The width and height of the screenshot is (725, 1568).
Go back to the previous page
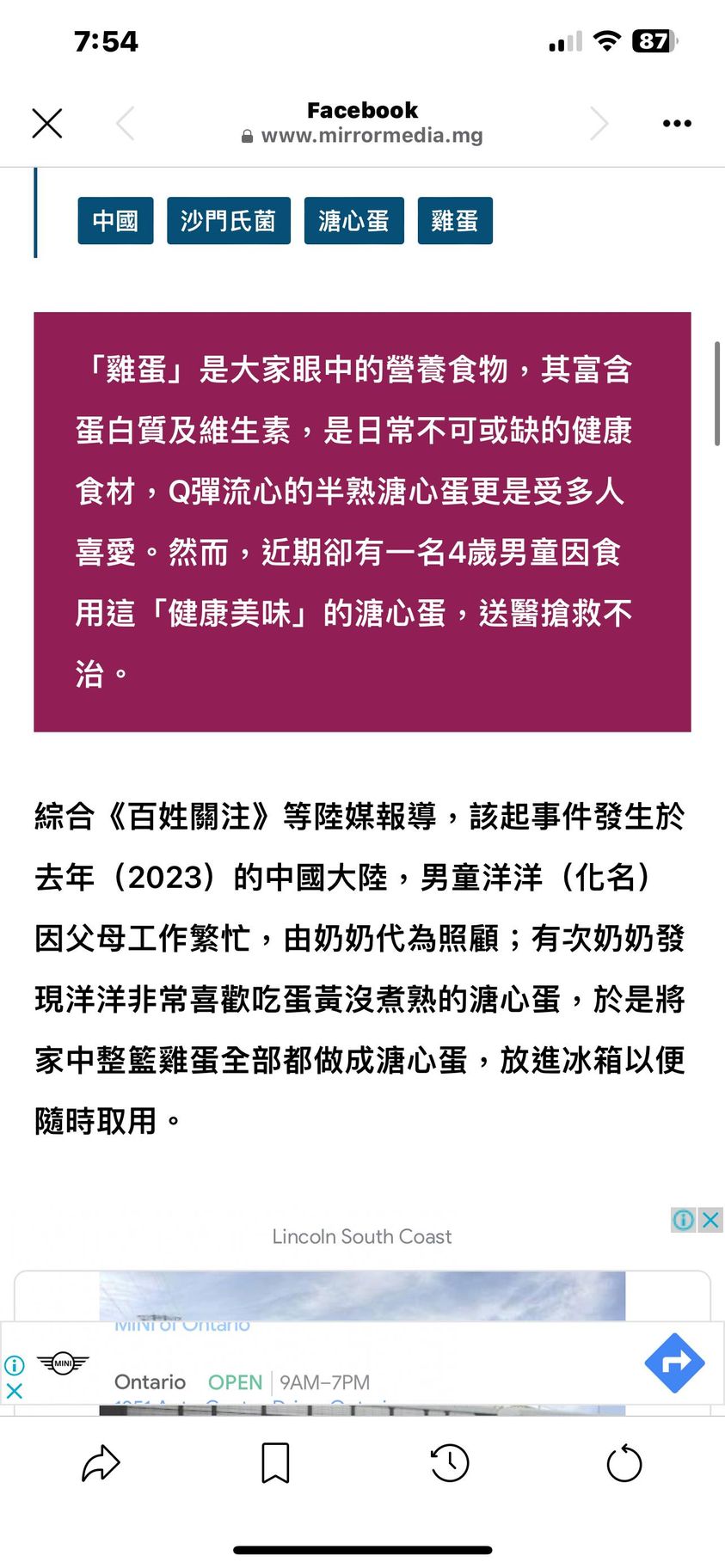click(x=126, y=123)
